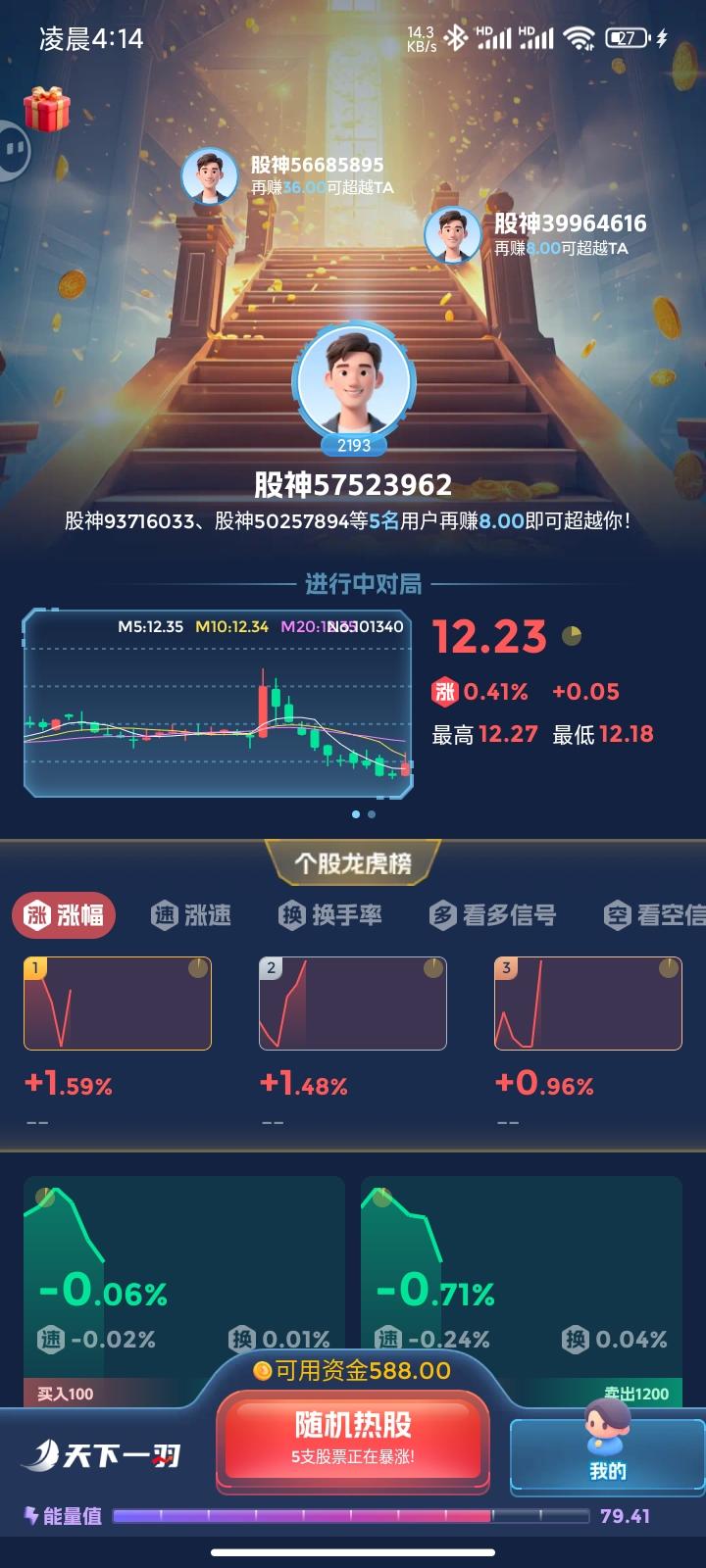
Task: Open your own 股神57523962 avatar
Action: coord(353,384)
